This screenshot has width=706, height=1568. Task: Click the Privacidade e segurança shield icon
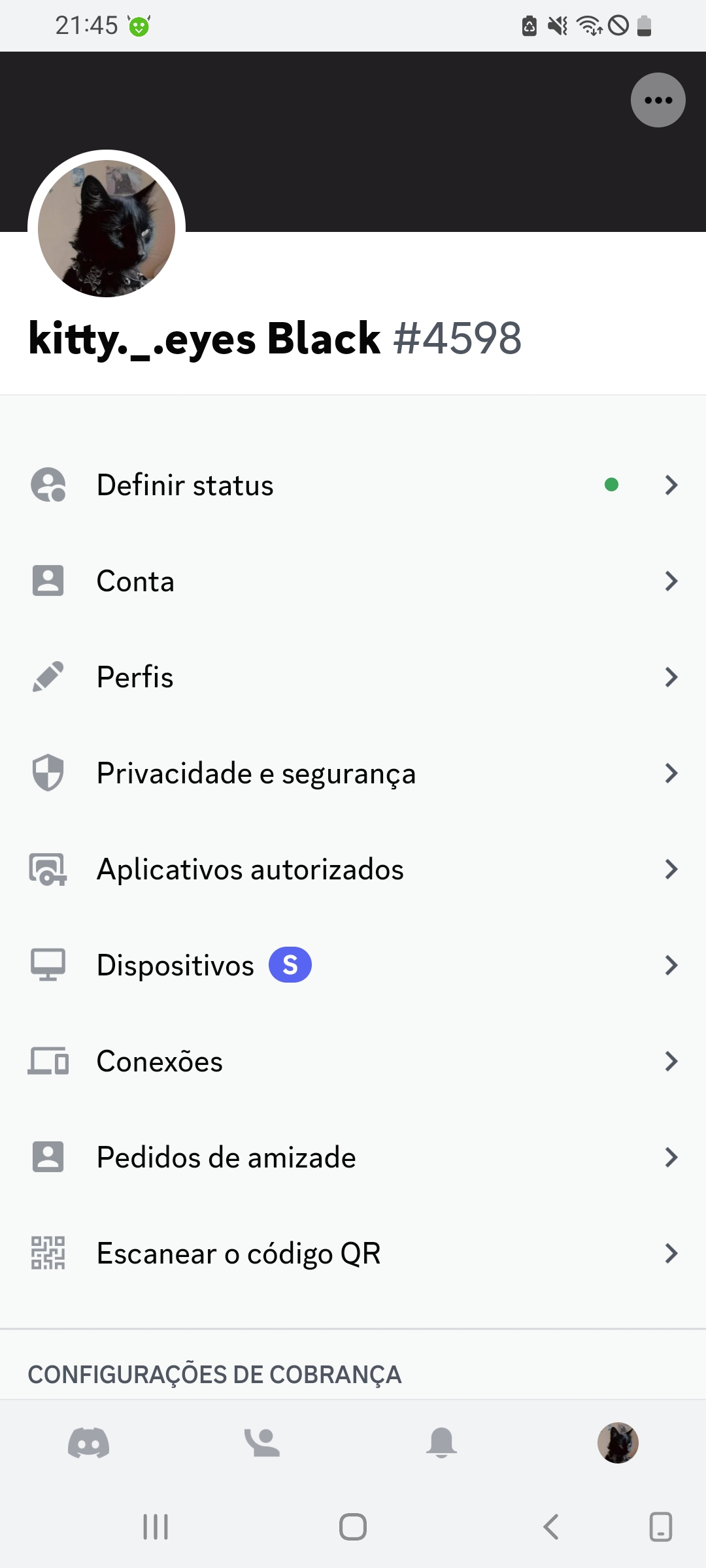point(47,773)
